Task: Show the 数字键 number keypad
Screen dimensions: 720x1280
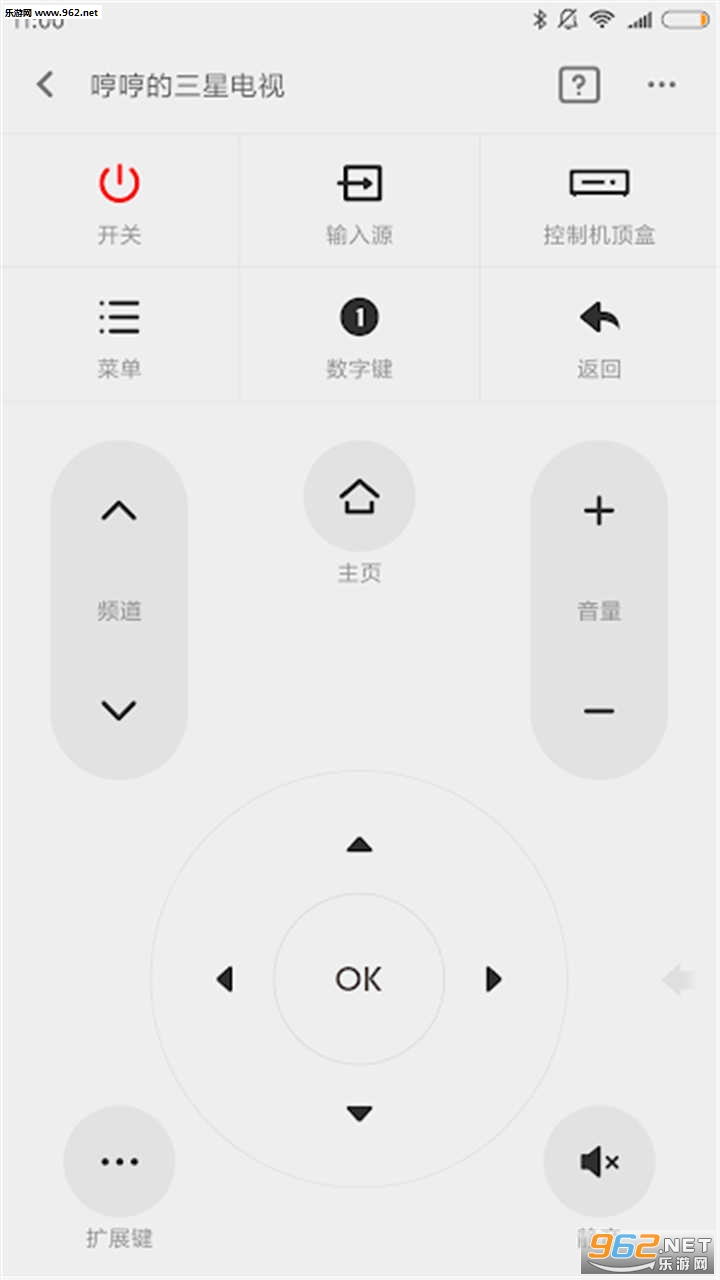Action: [359, 335]
